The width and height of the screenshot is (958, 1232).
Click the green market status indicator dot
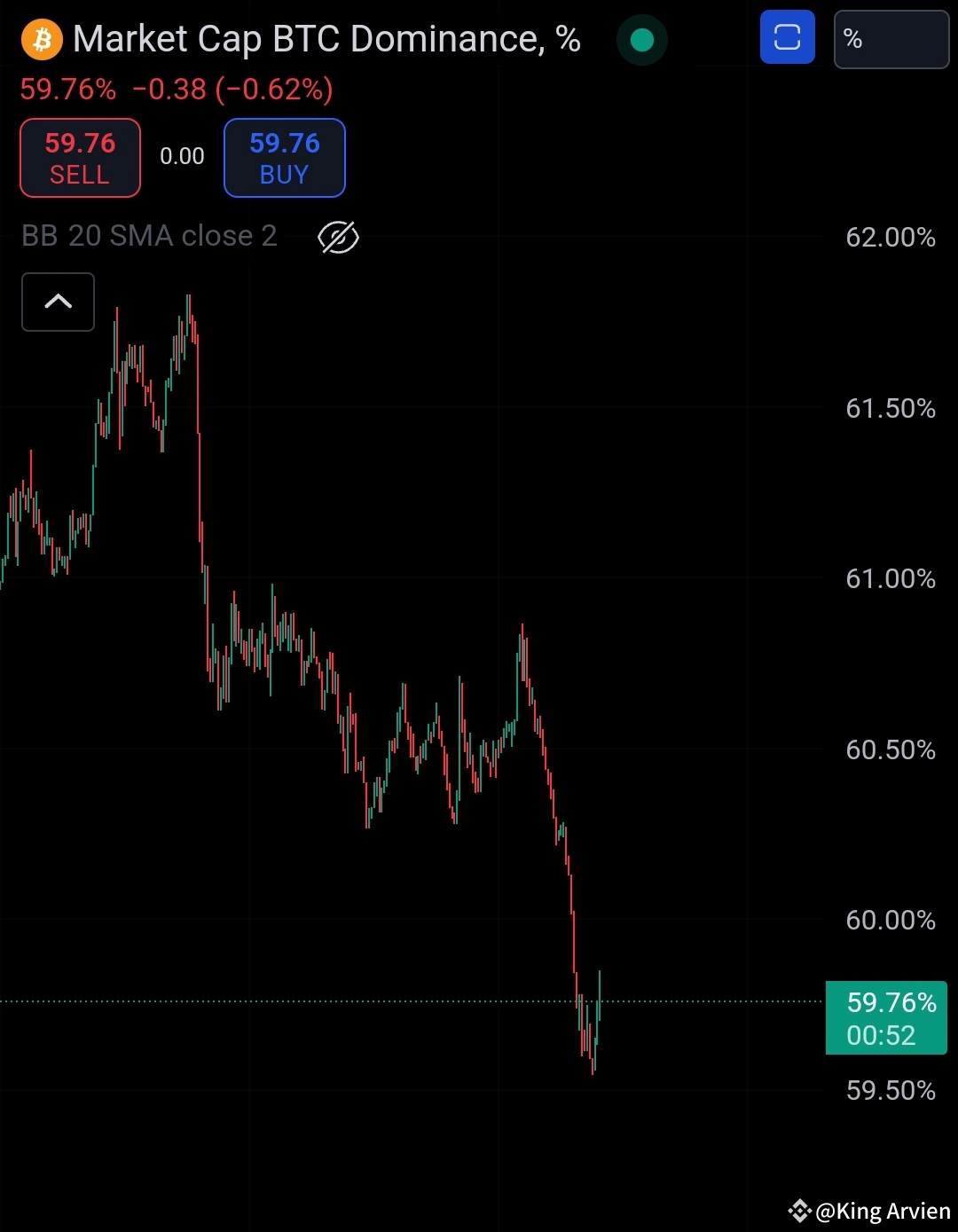641,38
